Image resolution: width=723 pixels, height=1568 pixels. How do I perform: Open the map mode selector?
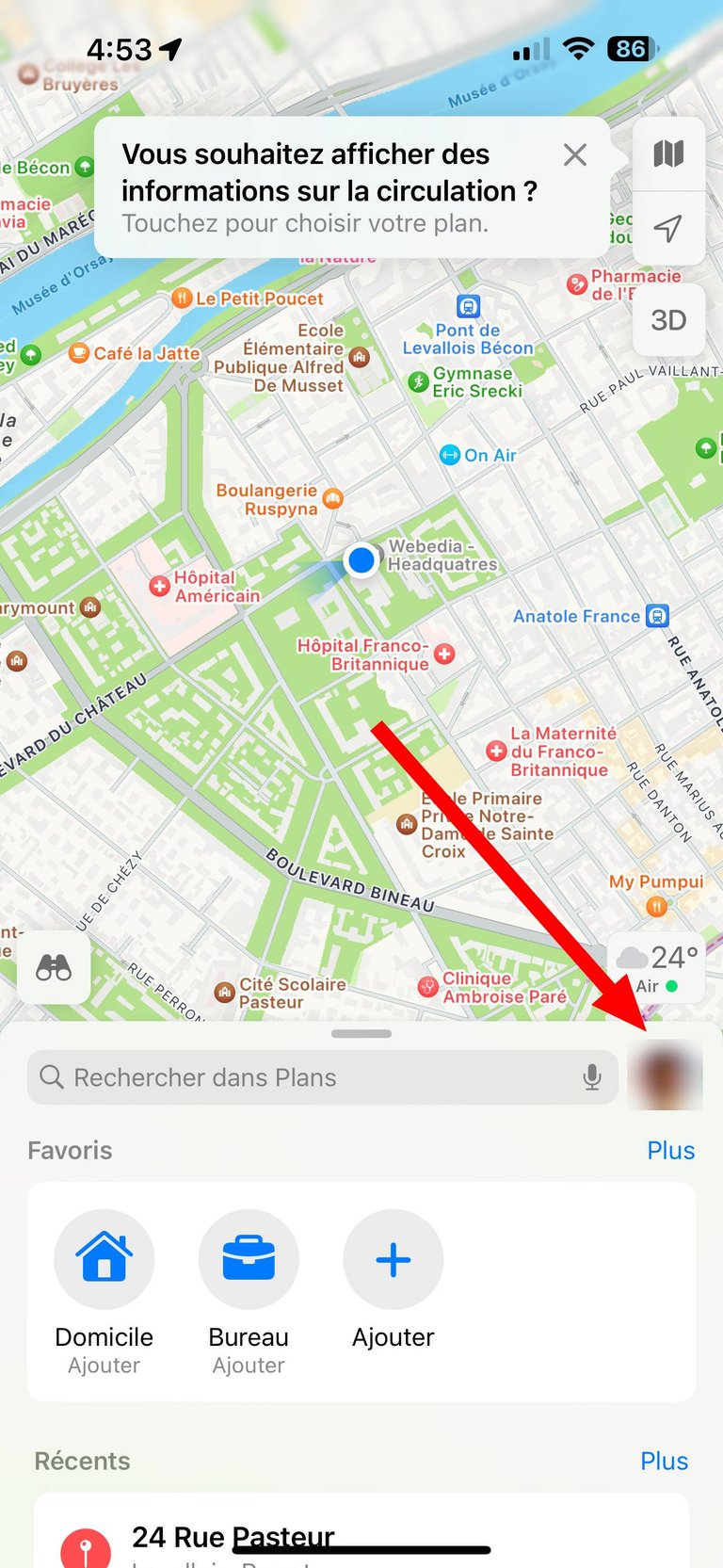coord(668,154)
